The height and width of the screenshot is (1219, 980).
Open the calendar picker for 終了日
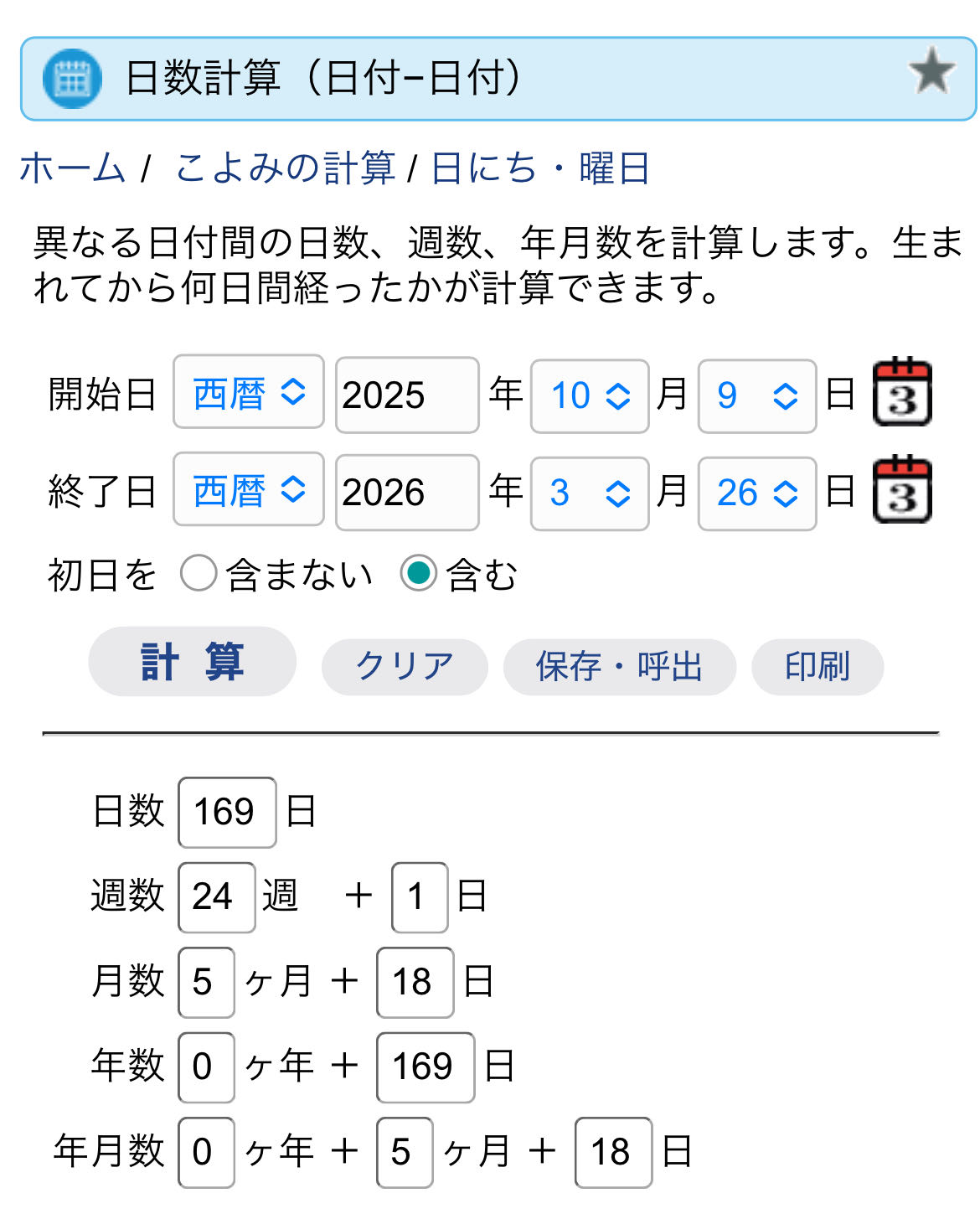901,490
